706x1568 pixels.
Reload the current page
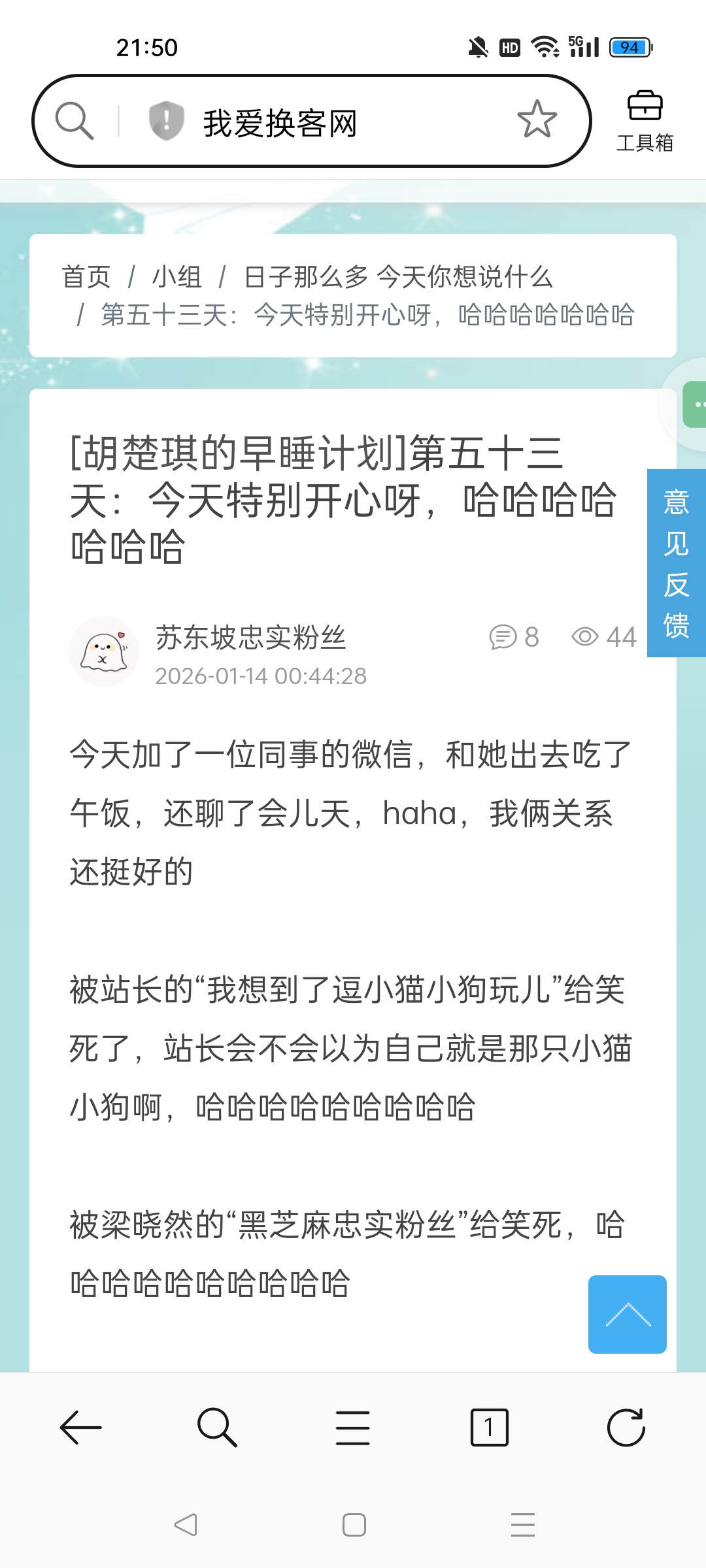coord(626,1428)
